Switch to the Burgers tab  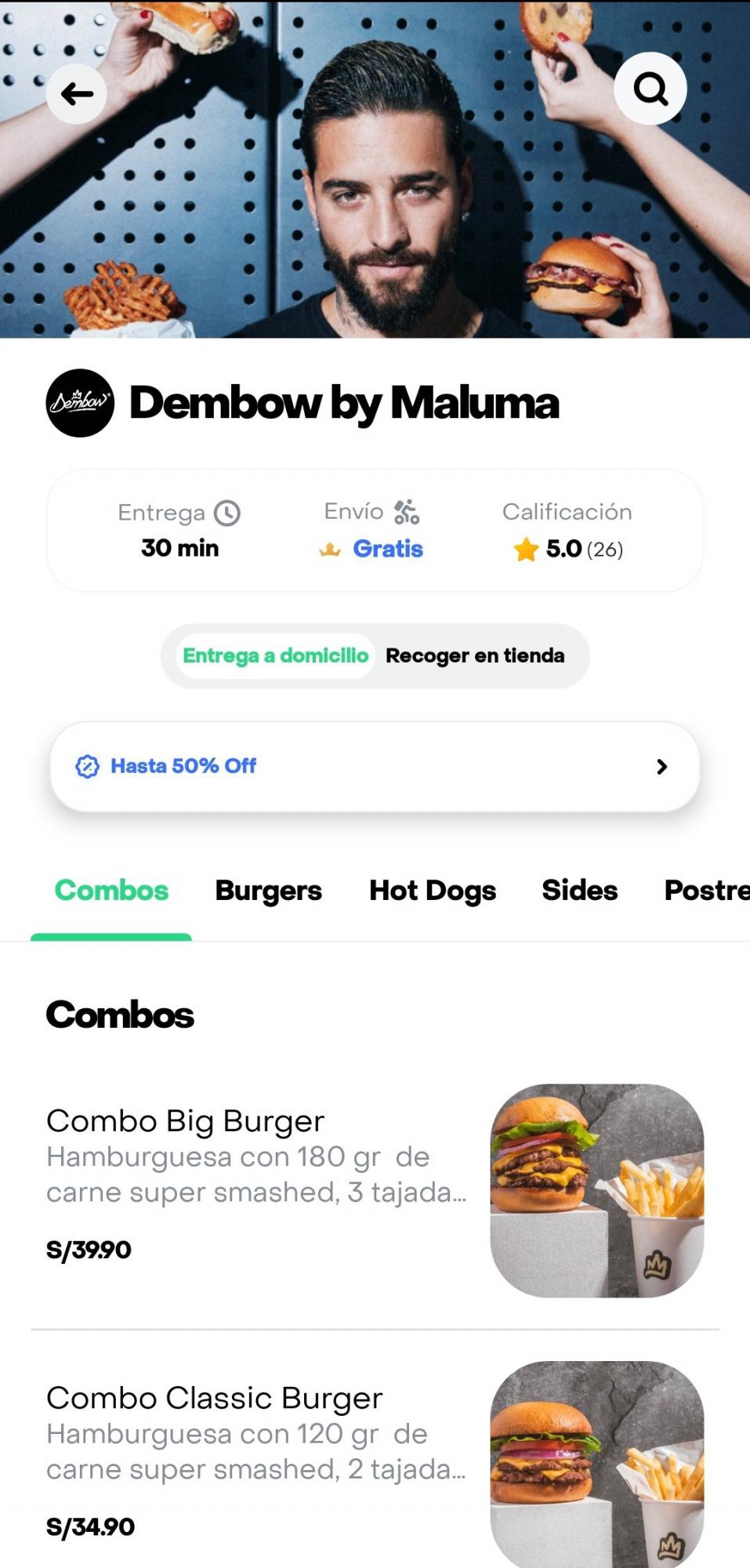point(268,891)
